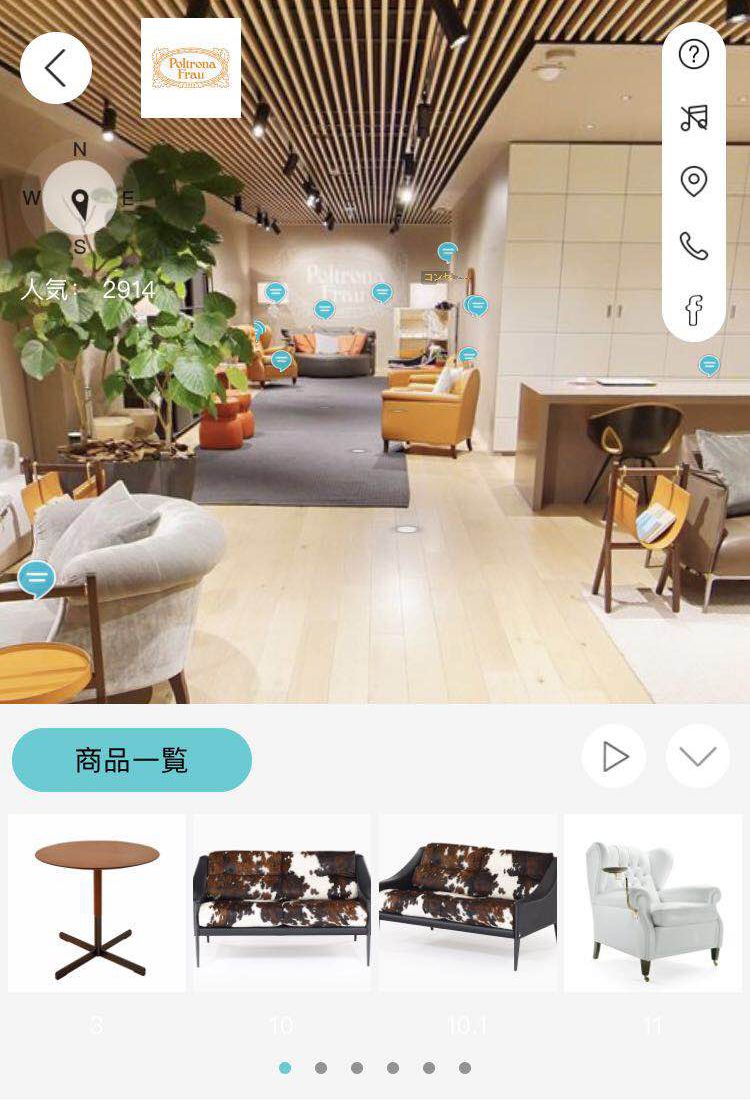Screen dimensions: 750x1100
Task: Go back with the arrow button
Action: coord(56,68)
